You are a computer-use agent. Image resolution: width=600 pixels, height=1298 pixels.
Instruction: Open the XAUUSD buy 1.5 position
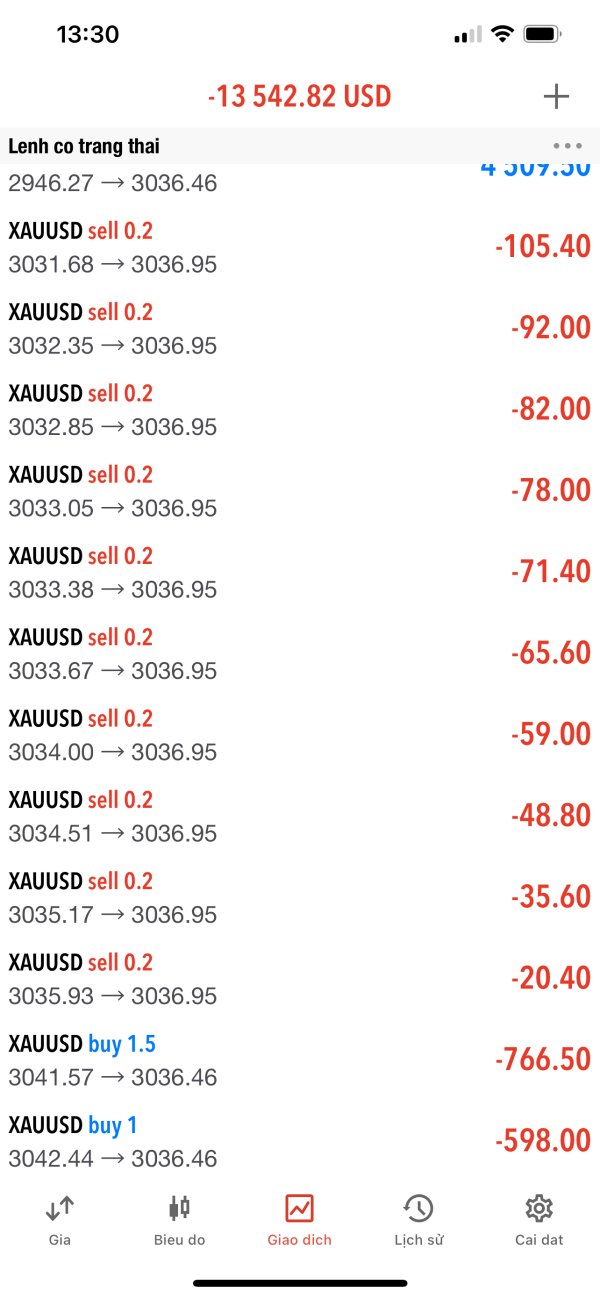(x=300, y=1060)
